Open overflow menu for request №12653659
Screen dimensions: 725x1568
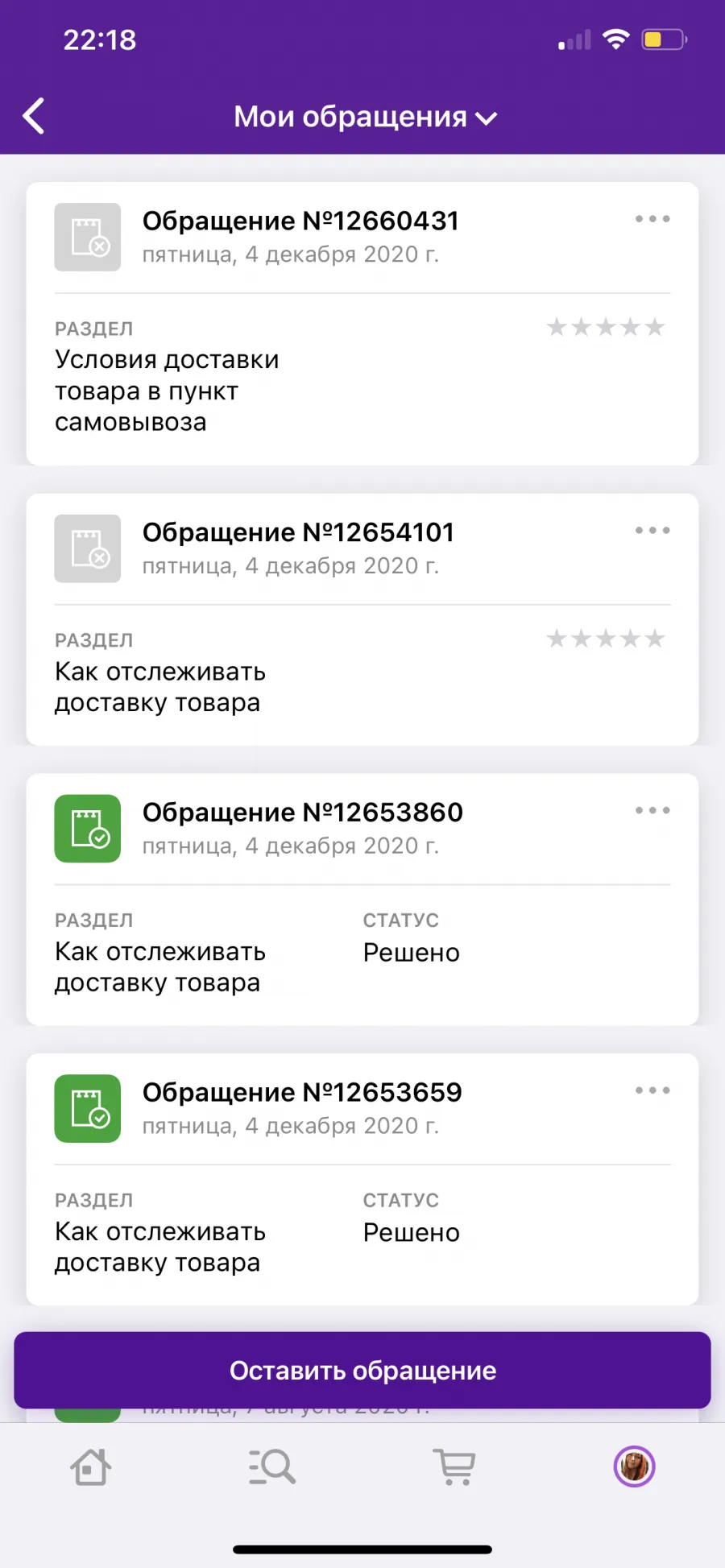(x=652, y=1090)
